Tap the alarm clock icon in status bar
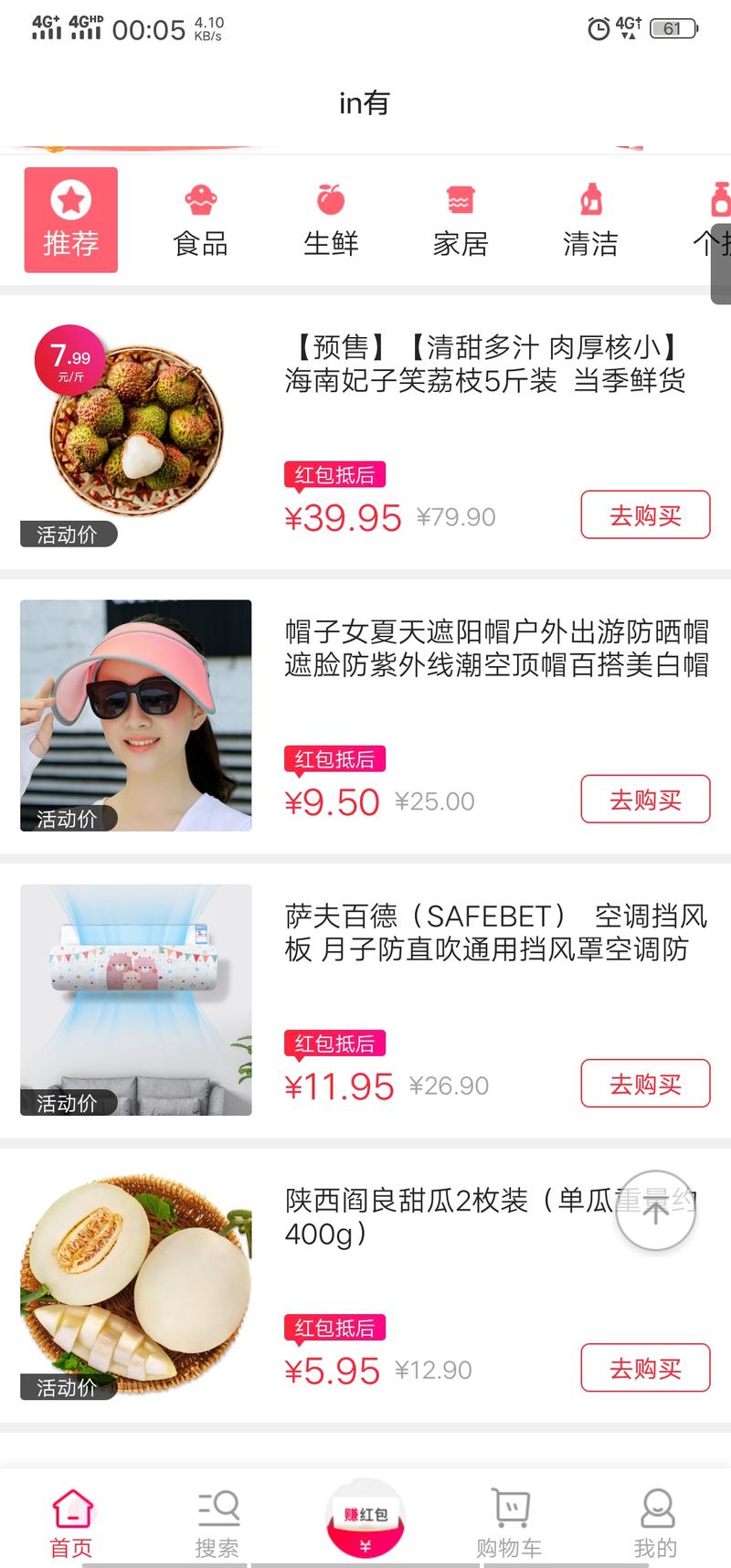Viewport: 731px width, 1568px height. click(599, 29)
